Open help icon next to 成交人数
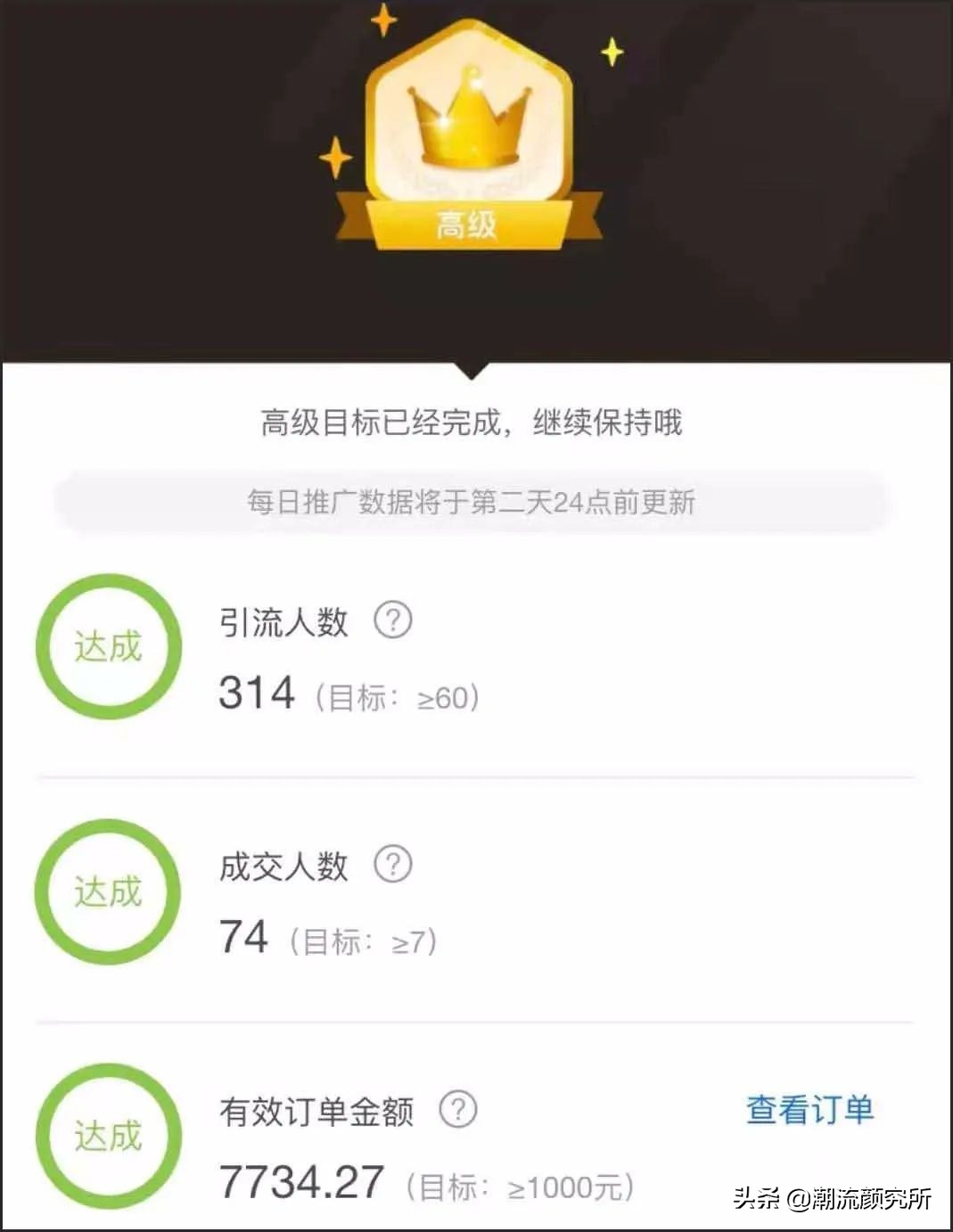Screen dimensions: 953x1232 tap(392, 862)
